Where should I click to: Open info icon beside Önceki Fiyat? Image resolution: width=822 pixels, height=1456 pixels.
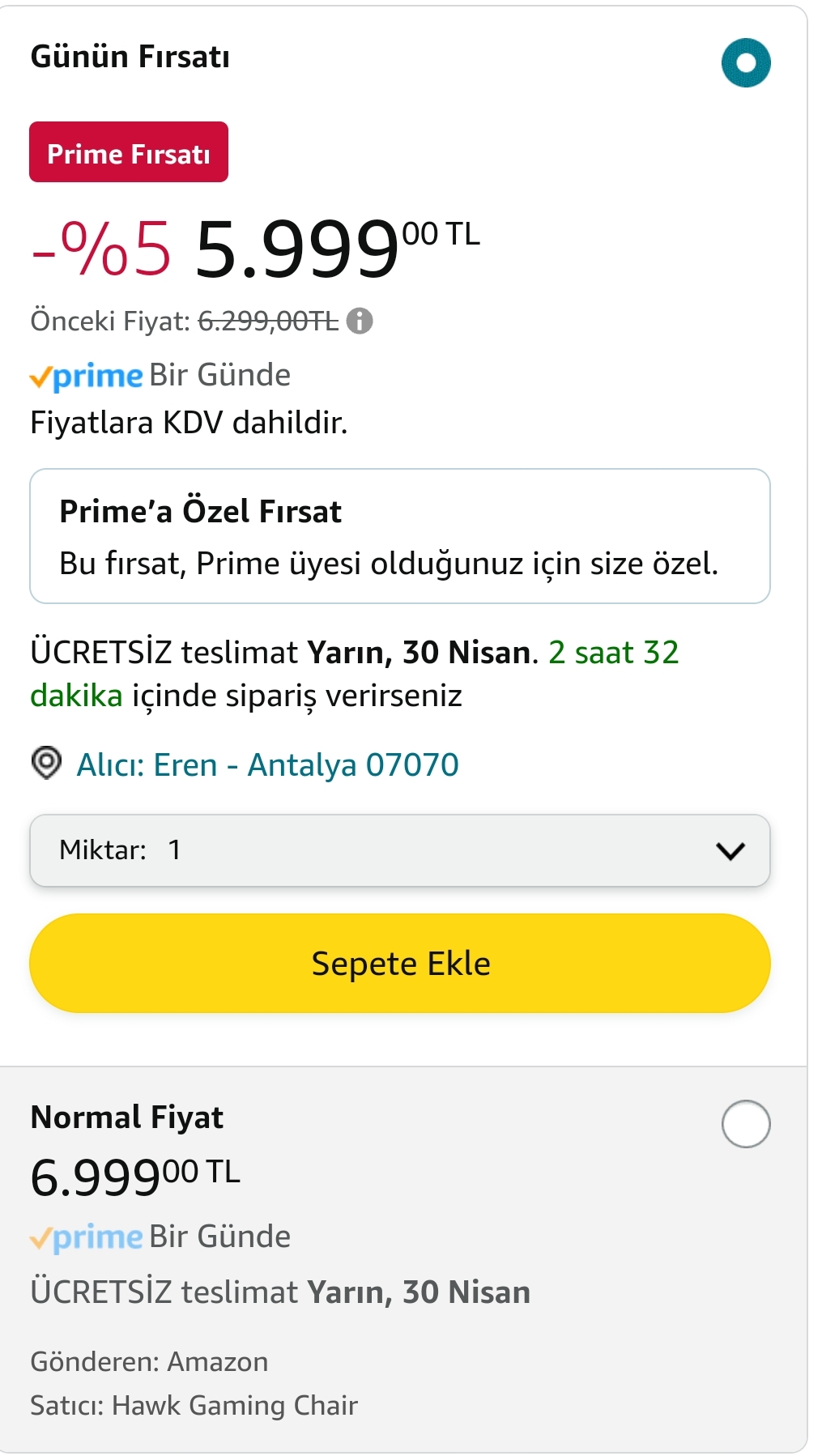tap(360, 321)
